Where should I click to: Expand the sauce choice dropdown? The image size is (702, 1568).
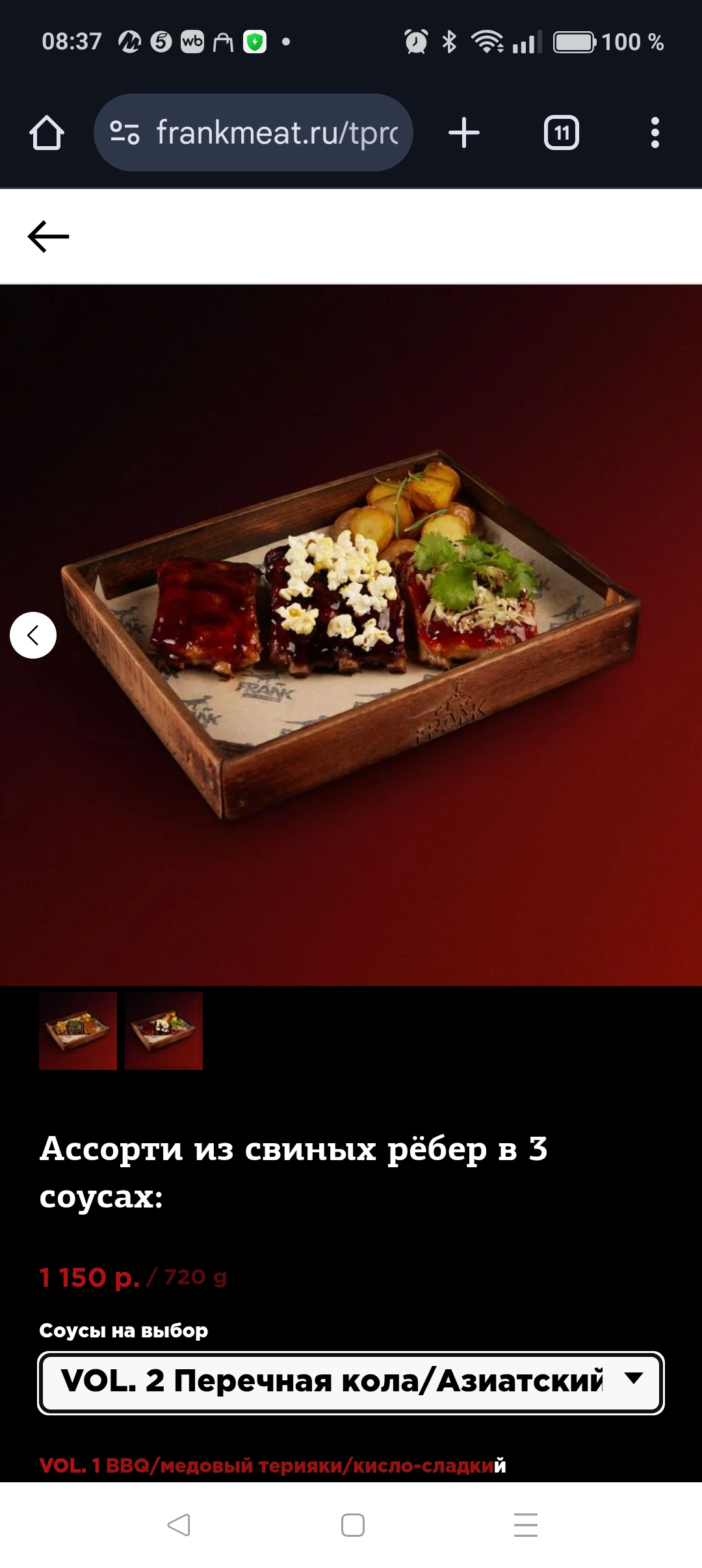351,1382
